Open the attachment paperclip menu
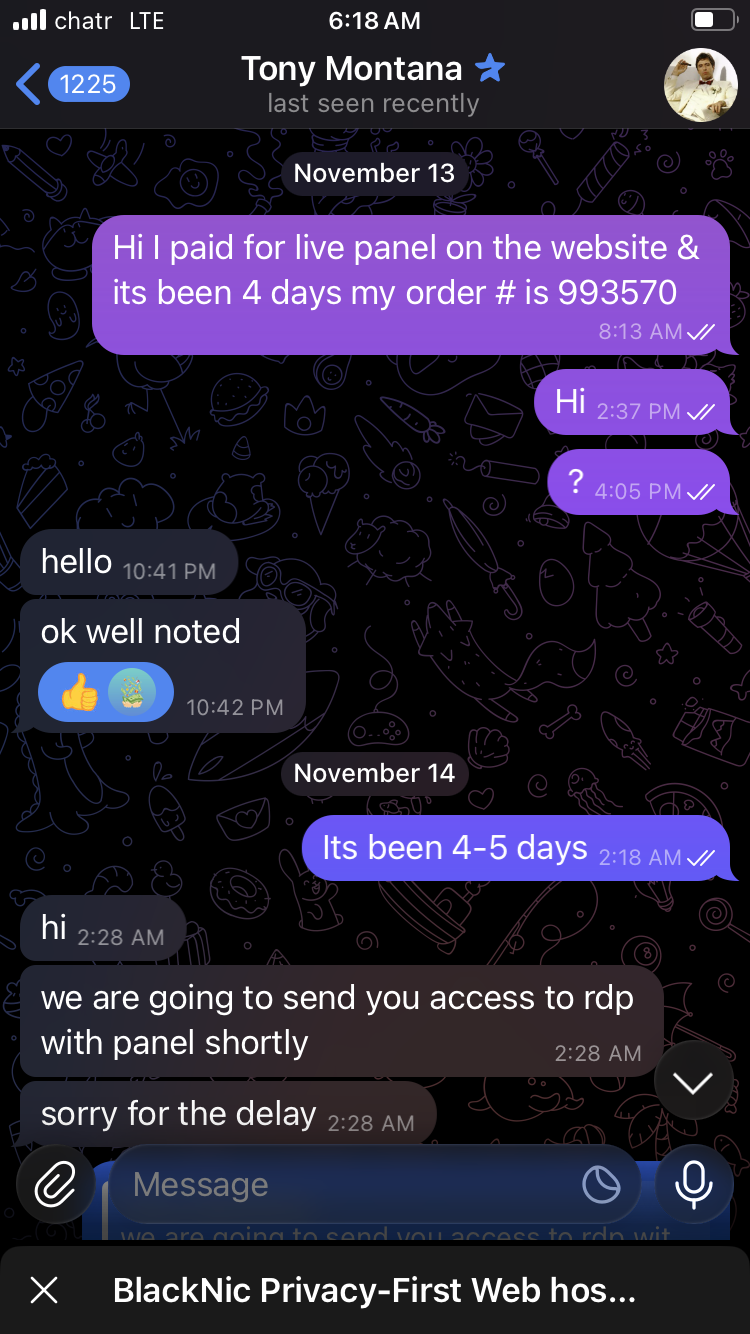Image resolution: width=750 pixels, height=1334 pixels. click(55, 1185)
